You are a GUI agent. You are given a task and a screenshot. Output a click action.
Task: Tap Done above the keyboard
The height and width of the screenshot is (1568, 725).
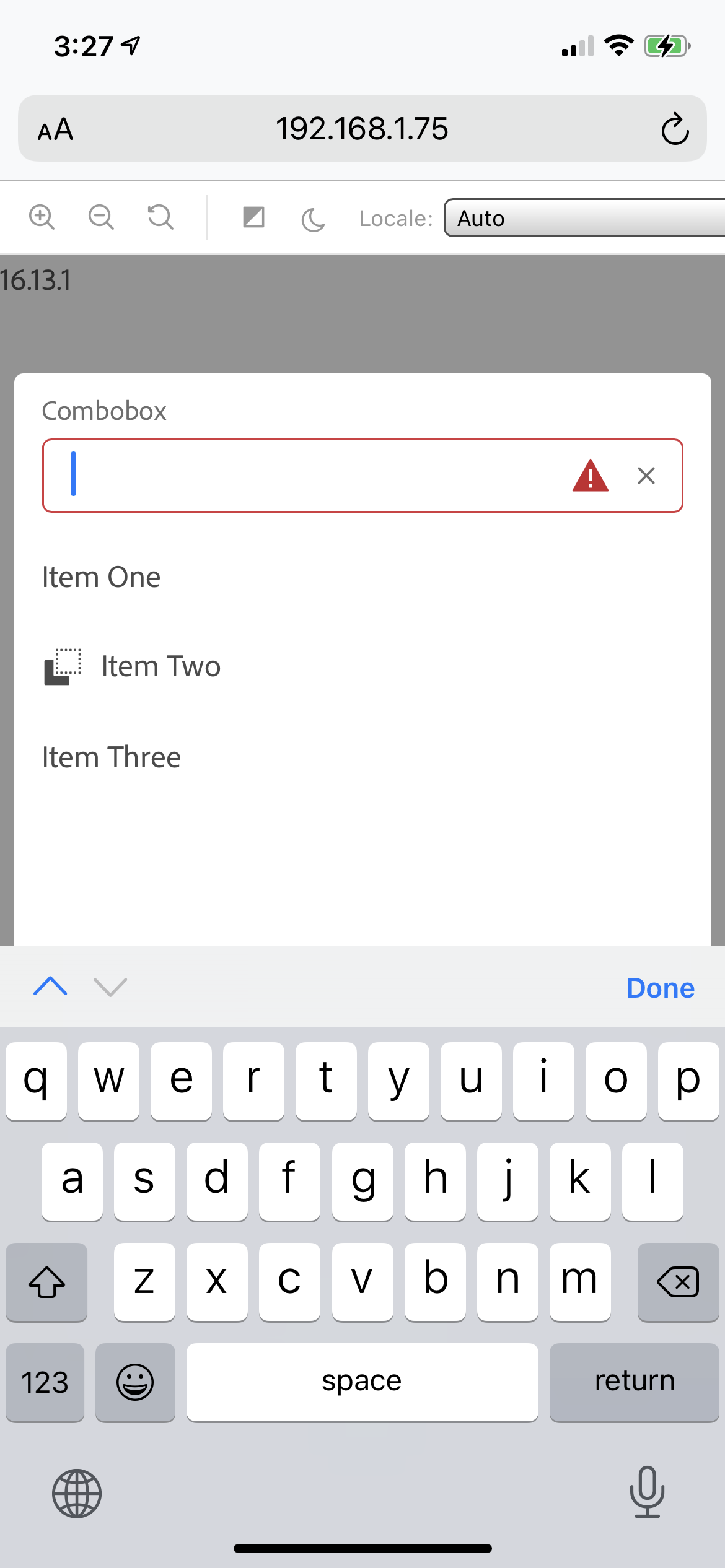pyautogui.click(x=661, y=988)
